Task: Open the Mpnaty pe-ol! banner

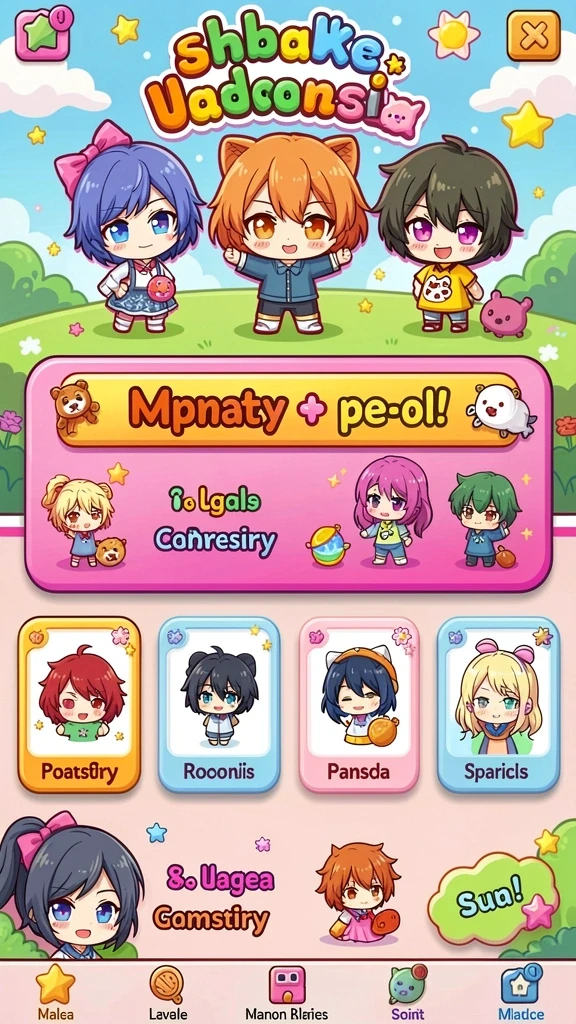Action: point(287,409)
